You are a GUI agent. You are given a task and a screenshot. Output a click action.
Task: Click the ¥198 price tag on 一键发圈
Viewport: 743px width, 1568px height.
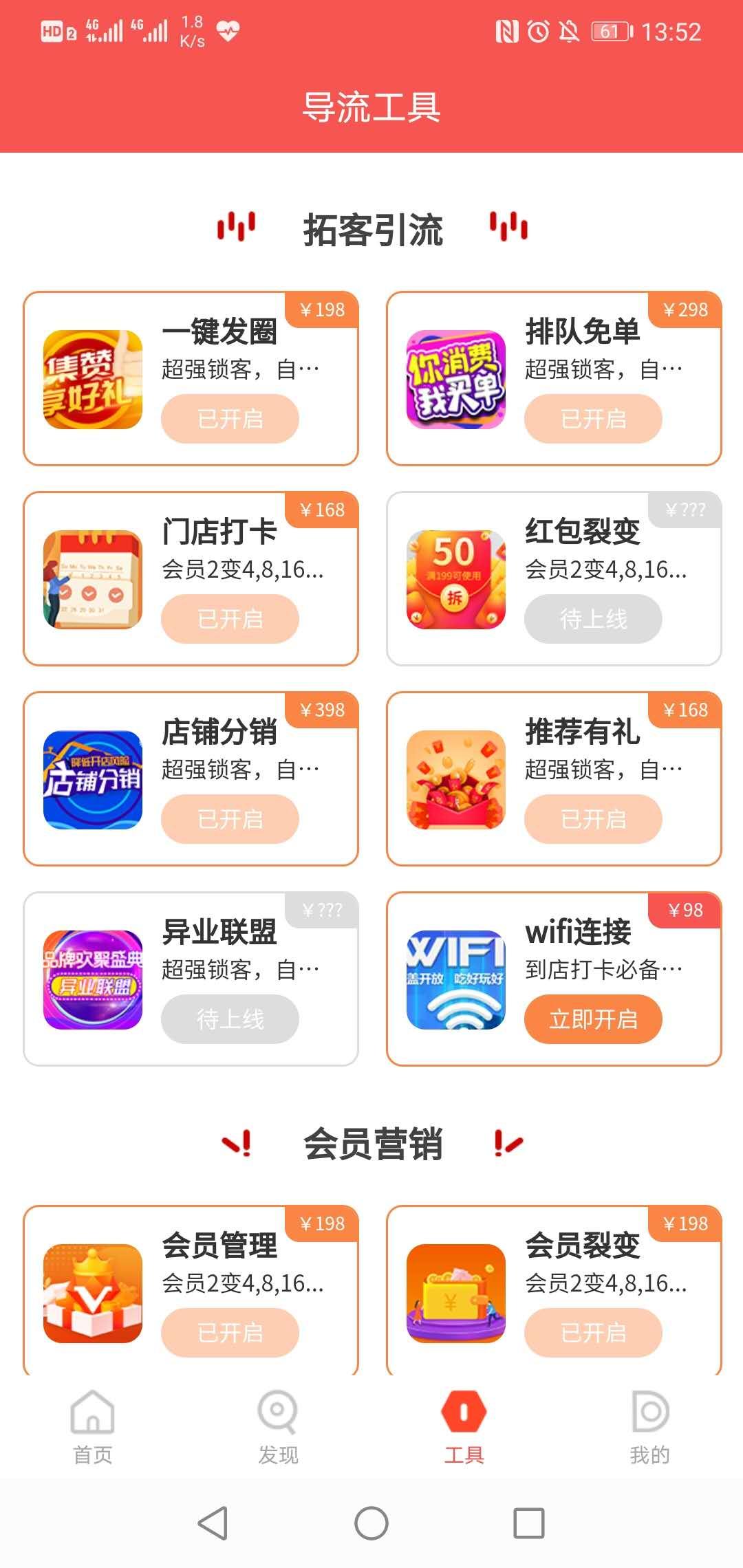[x=321, y=309]
